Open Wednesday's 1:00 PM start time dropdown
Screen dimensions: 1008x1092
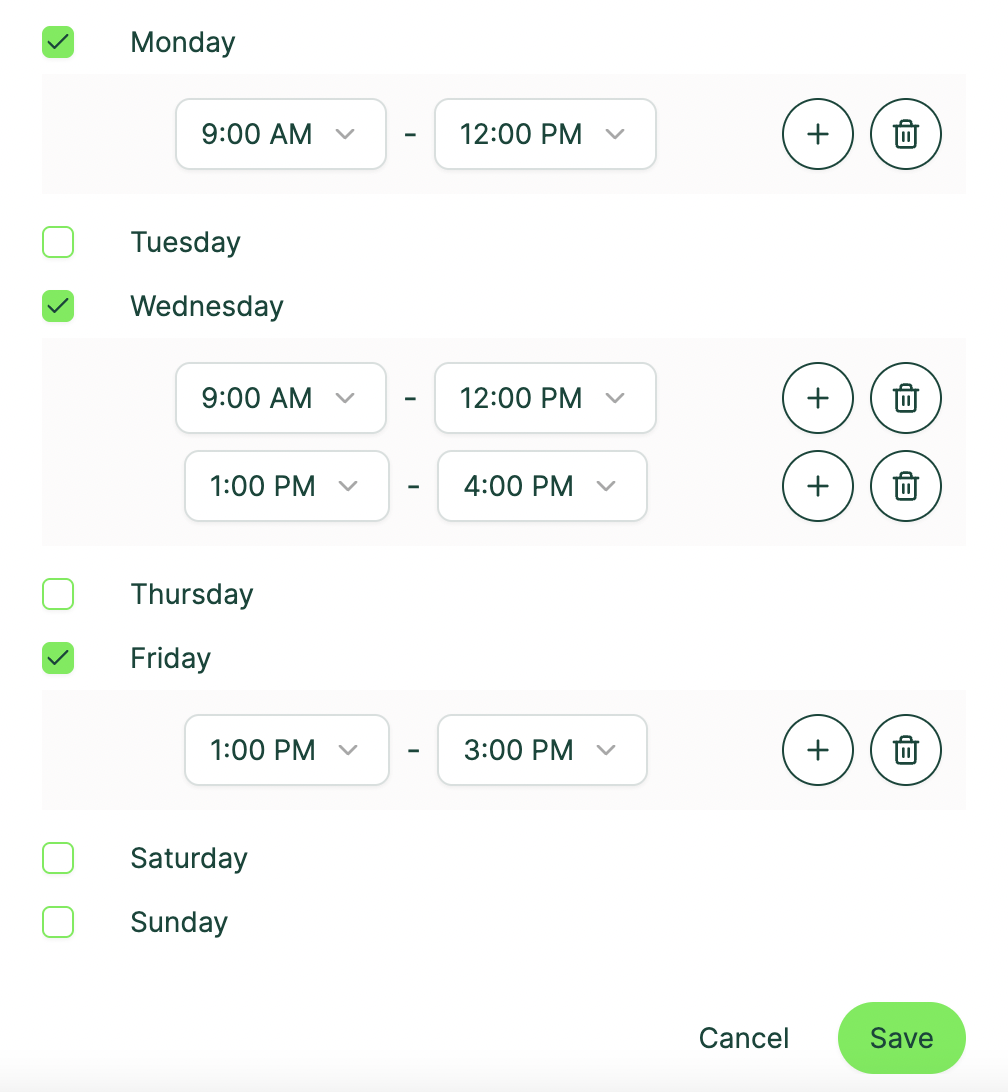click(x=286, y=486)
